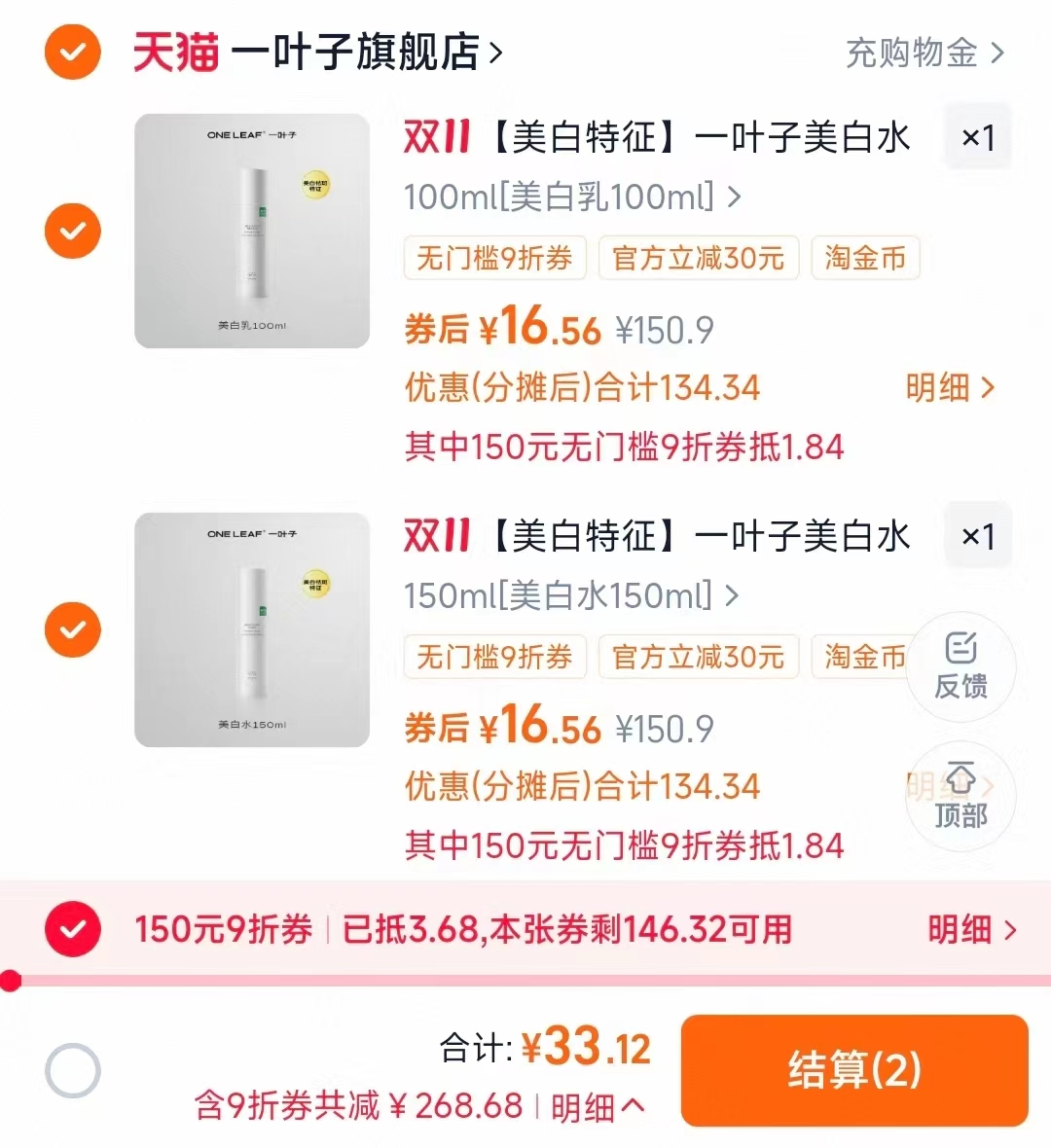1051x1148 pixels.
Task: Click the 无门槛9折券 coupon tag
Action: point(494,258)
